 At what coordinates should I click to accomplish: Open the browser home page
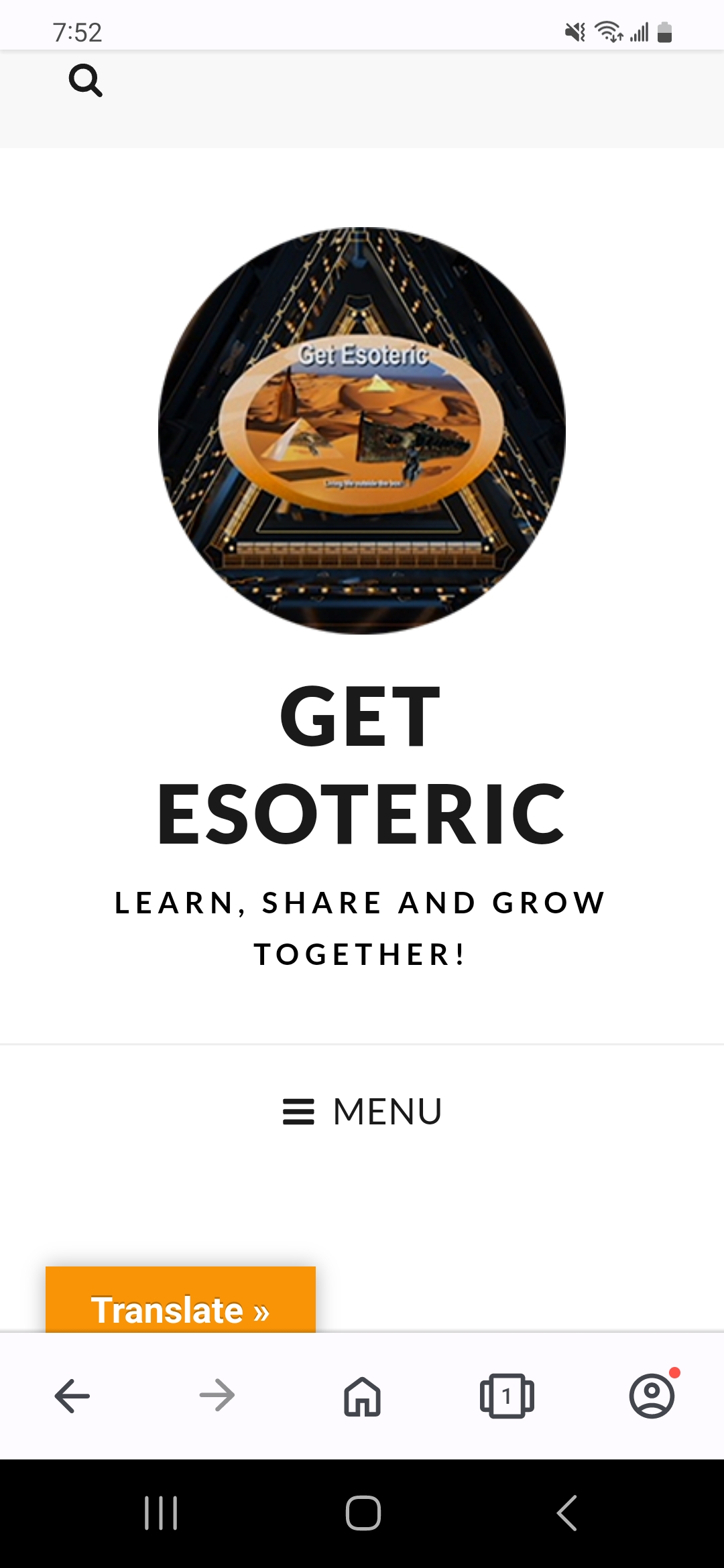pos(362,1396)
